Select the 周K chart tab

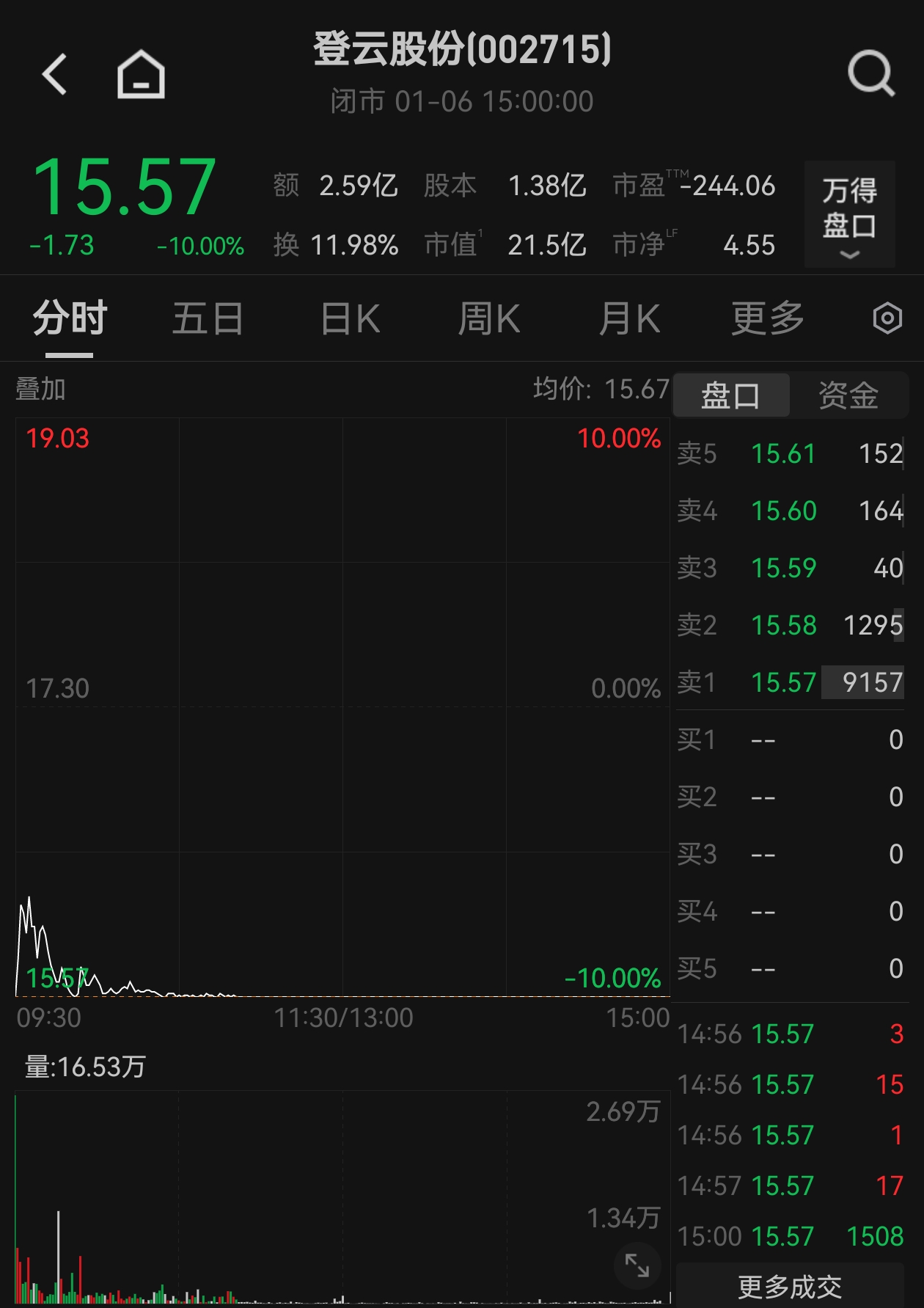point(488,319)
